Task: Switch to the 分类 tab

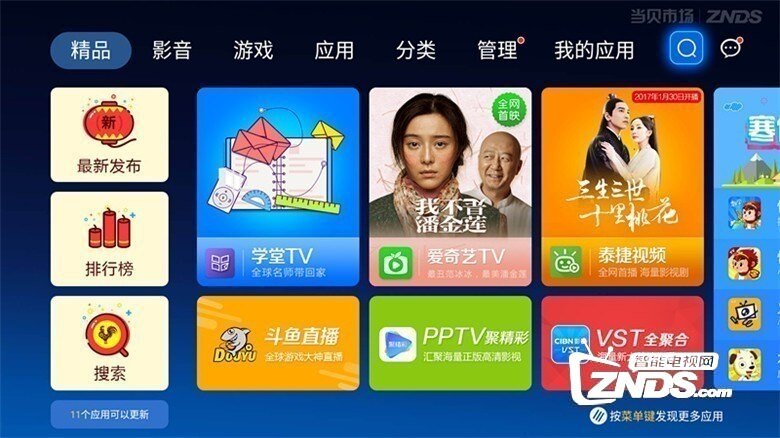Action: coord(415,50)
